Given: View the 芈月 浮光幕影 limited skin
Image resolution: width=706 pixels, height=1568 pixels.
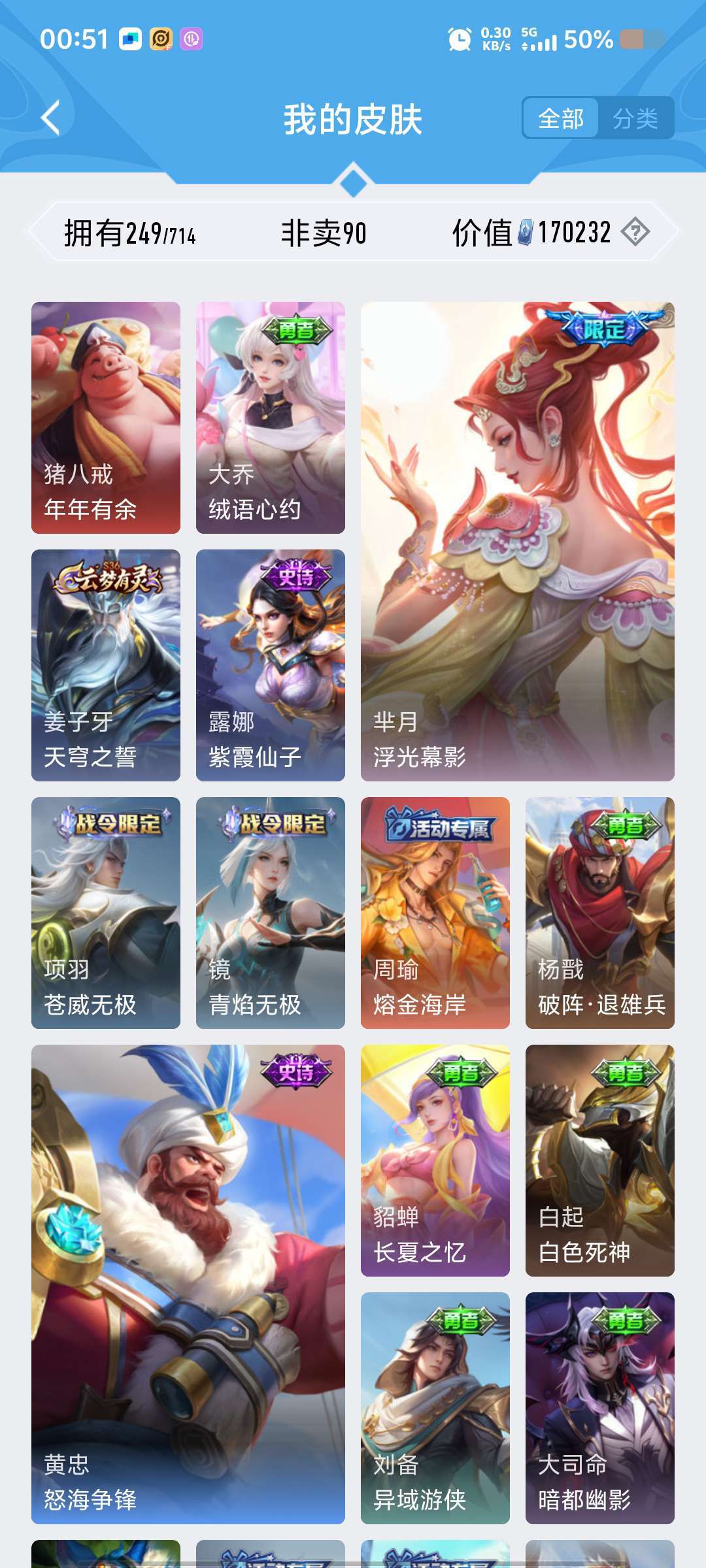Looking at the screenshot, I should (518, 542).
